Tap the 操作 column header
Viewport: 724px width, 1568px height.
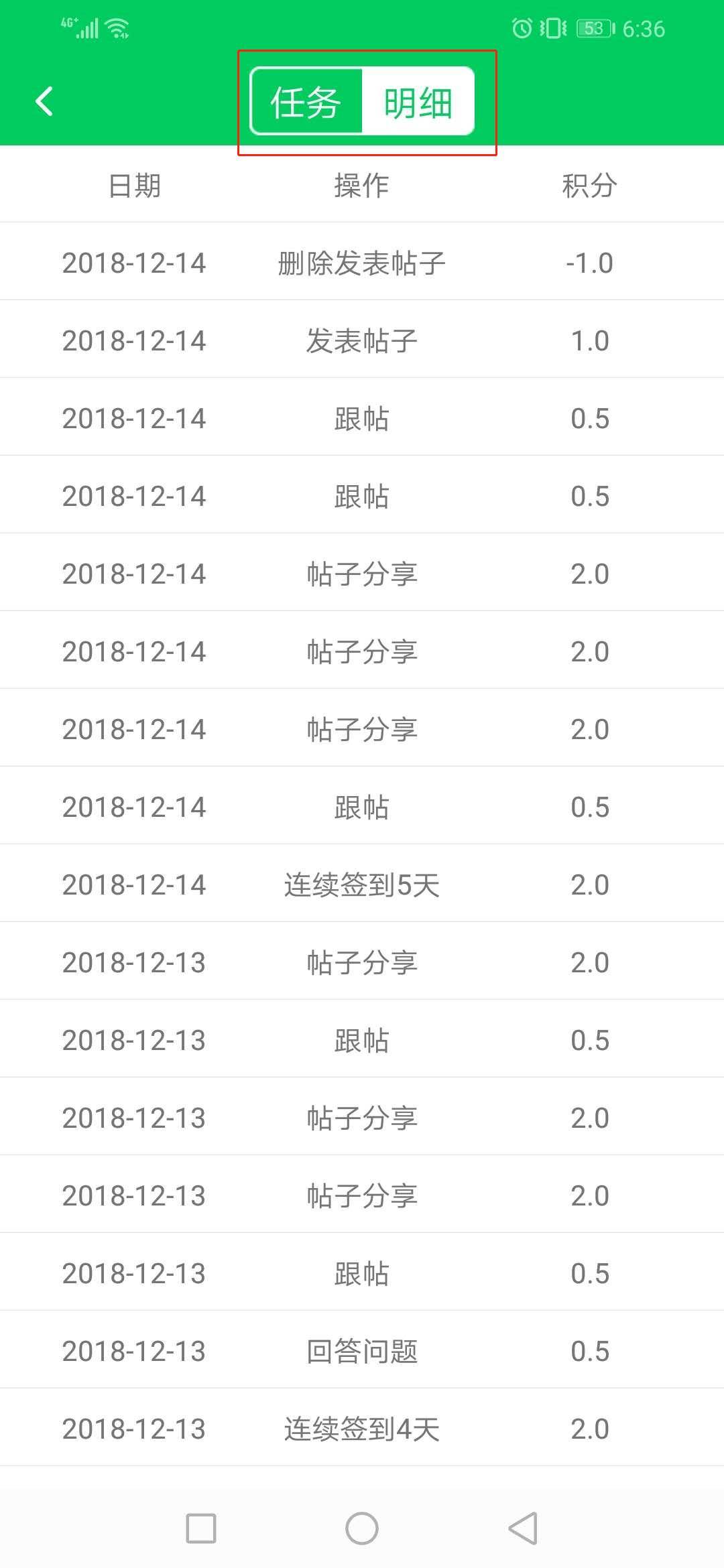coord(361,186)
